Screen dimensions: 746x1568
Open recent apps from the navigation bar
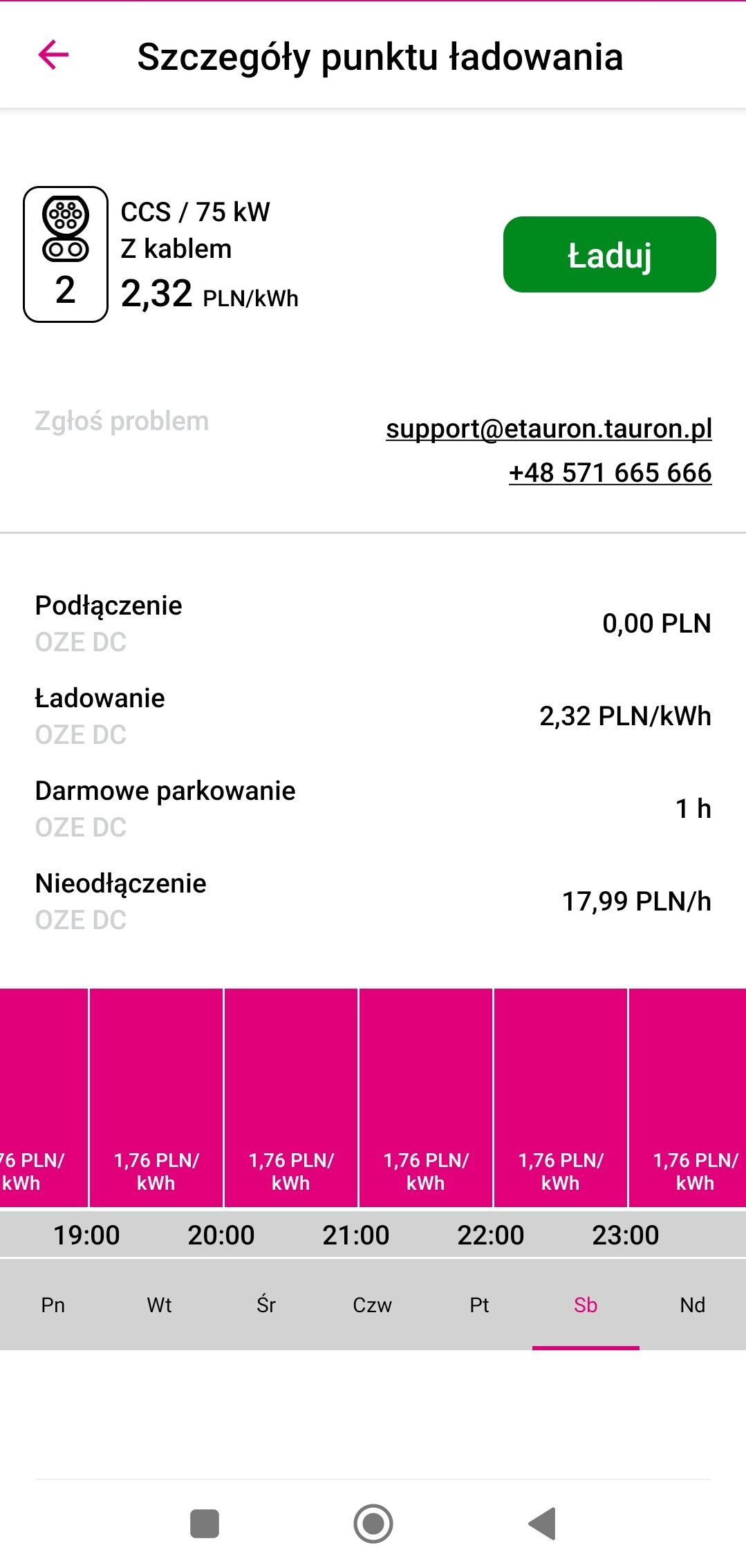[x=205, y=1524]
